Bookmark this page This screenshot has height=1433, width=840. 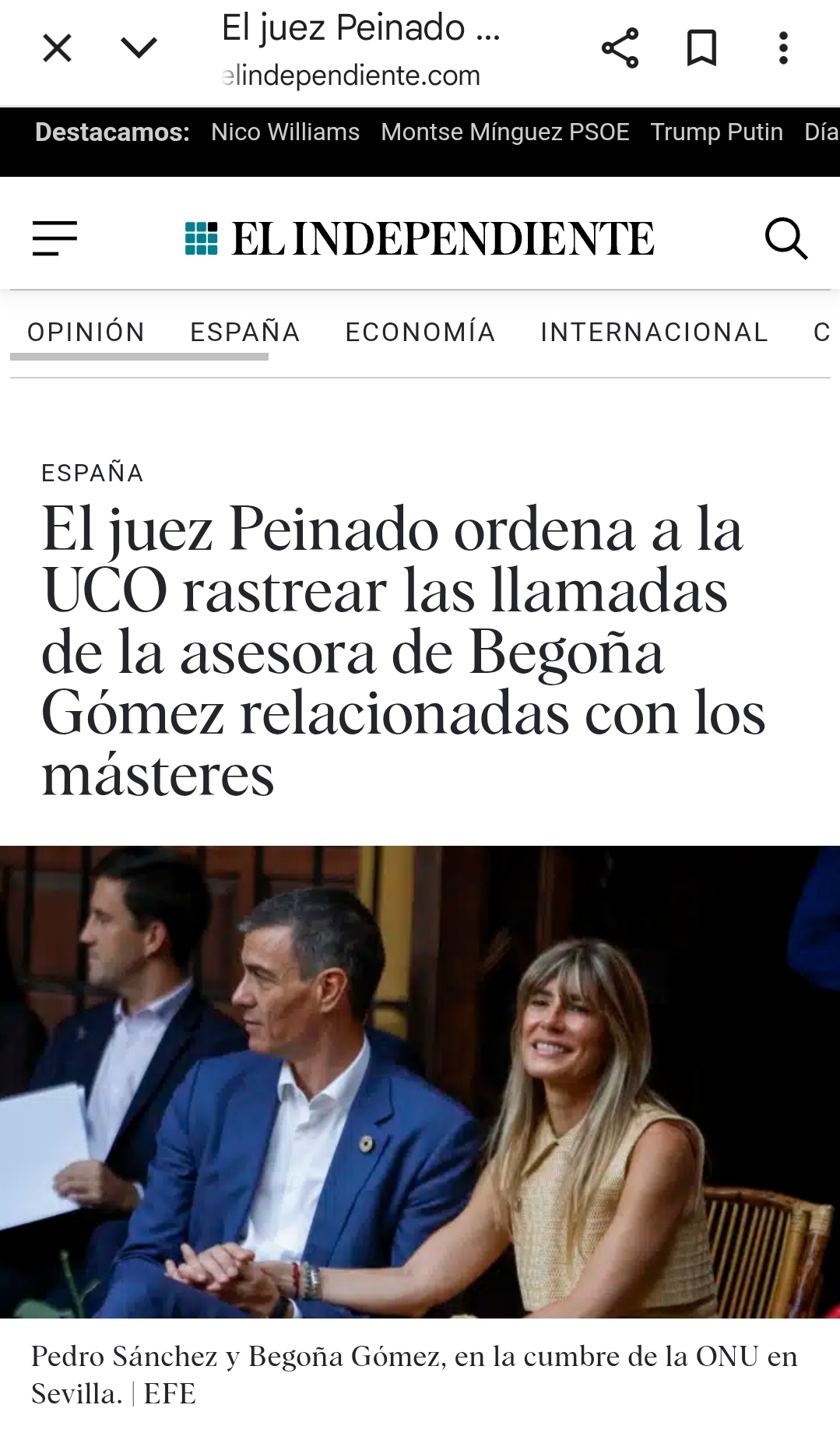pyautogui.click(x=701, y=48)
